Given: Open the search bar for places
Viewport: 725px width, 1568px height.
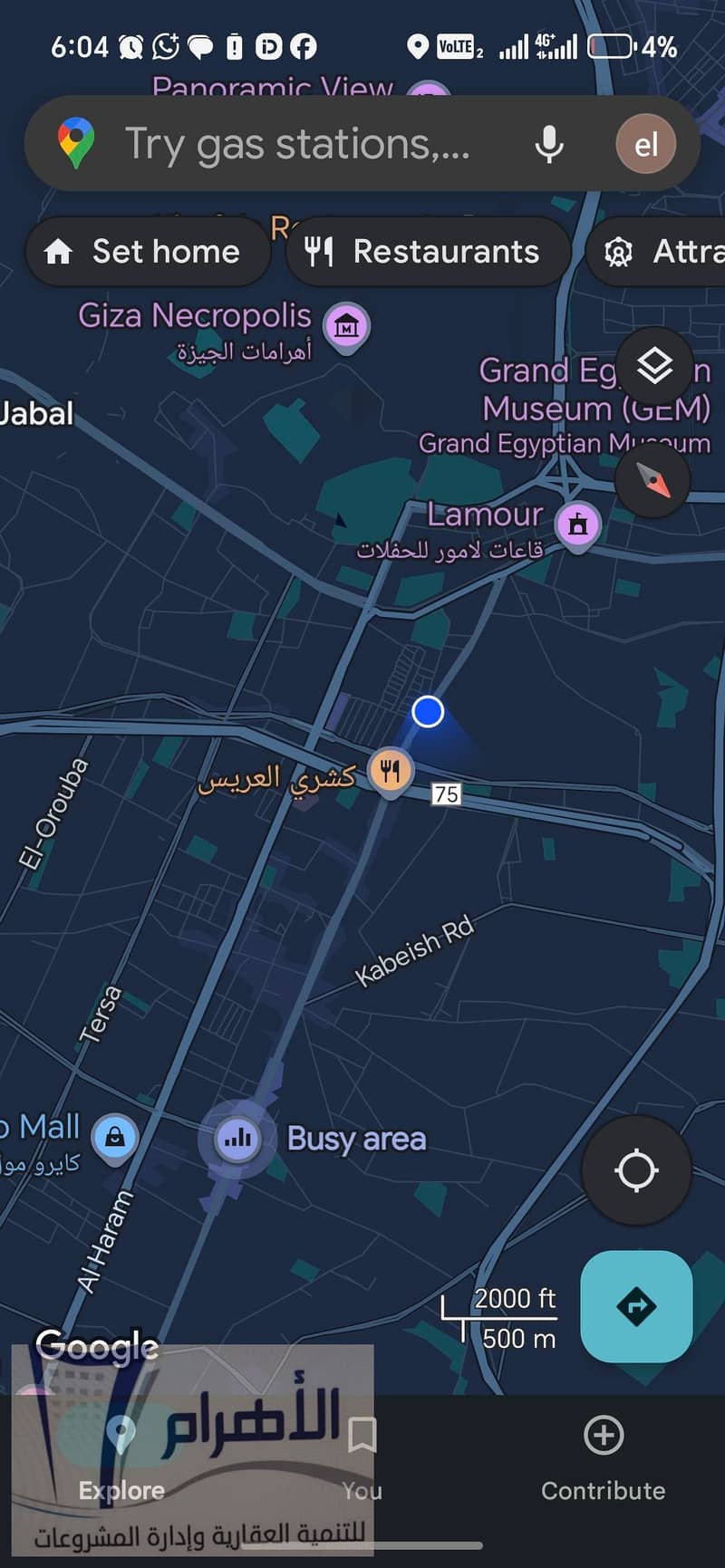Looking at the screenshot, I should [299, 145].
